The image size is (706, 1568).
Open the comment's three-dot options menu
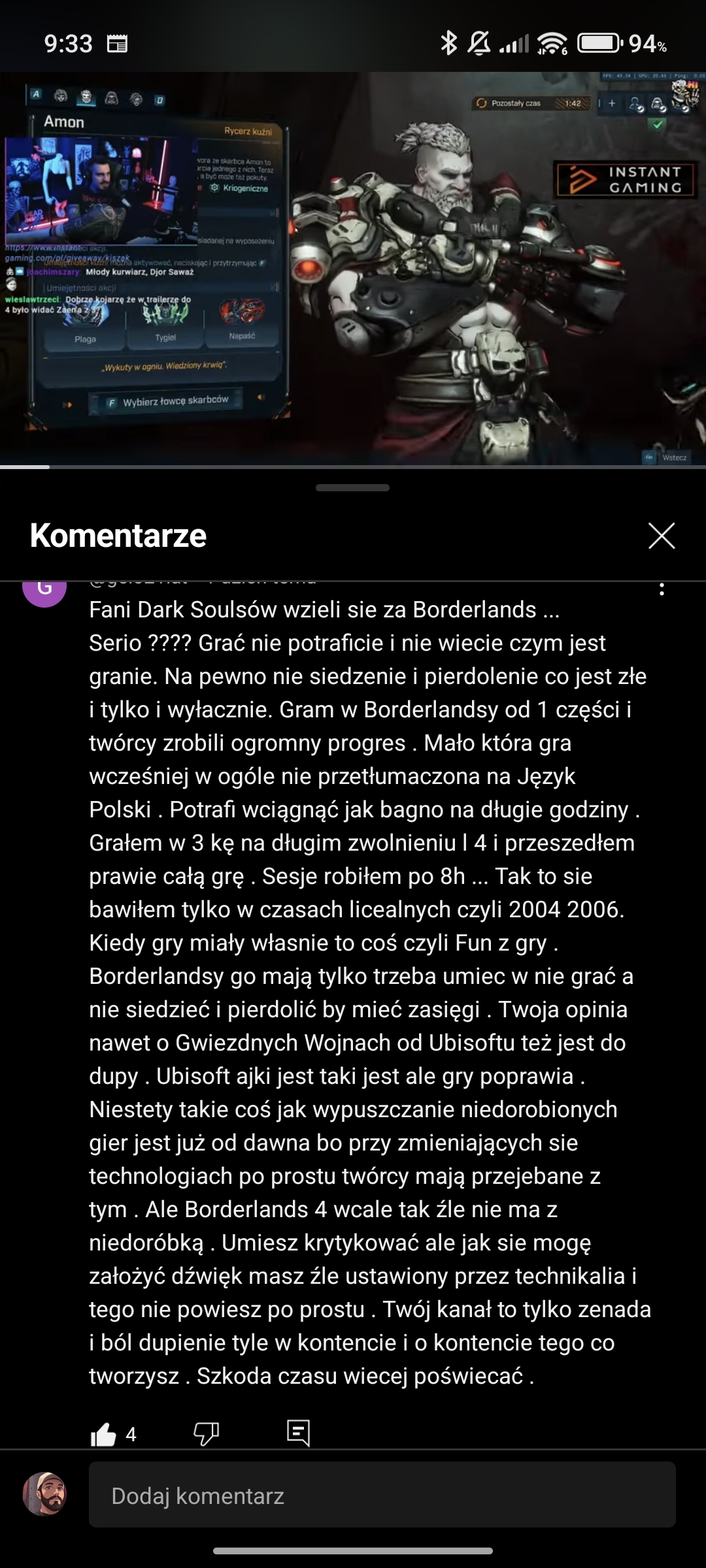coord(662,589)
